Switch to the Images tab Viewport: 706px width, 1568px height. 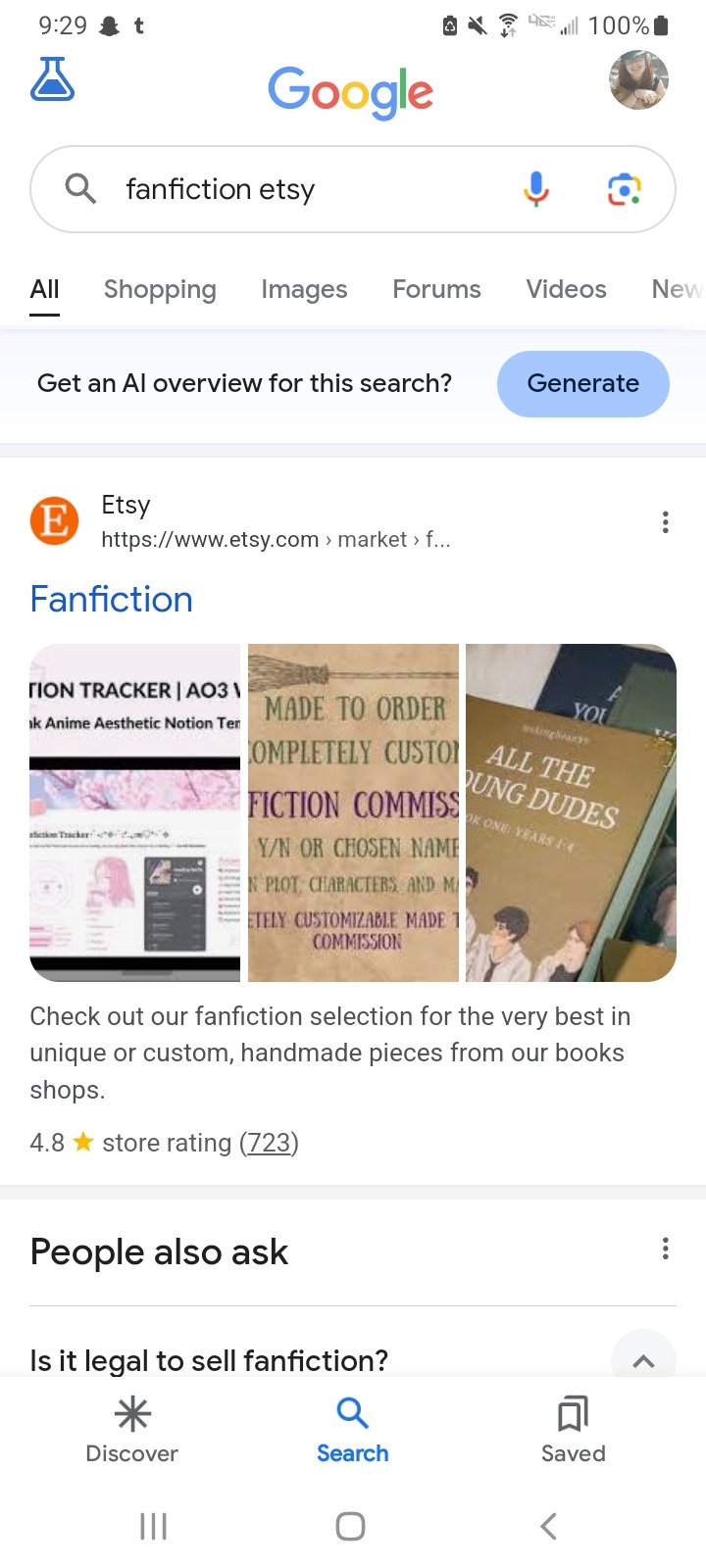tap(304, 289)
